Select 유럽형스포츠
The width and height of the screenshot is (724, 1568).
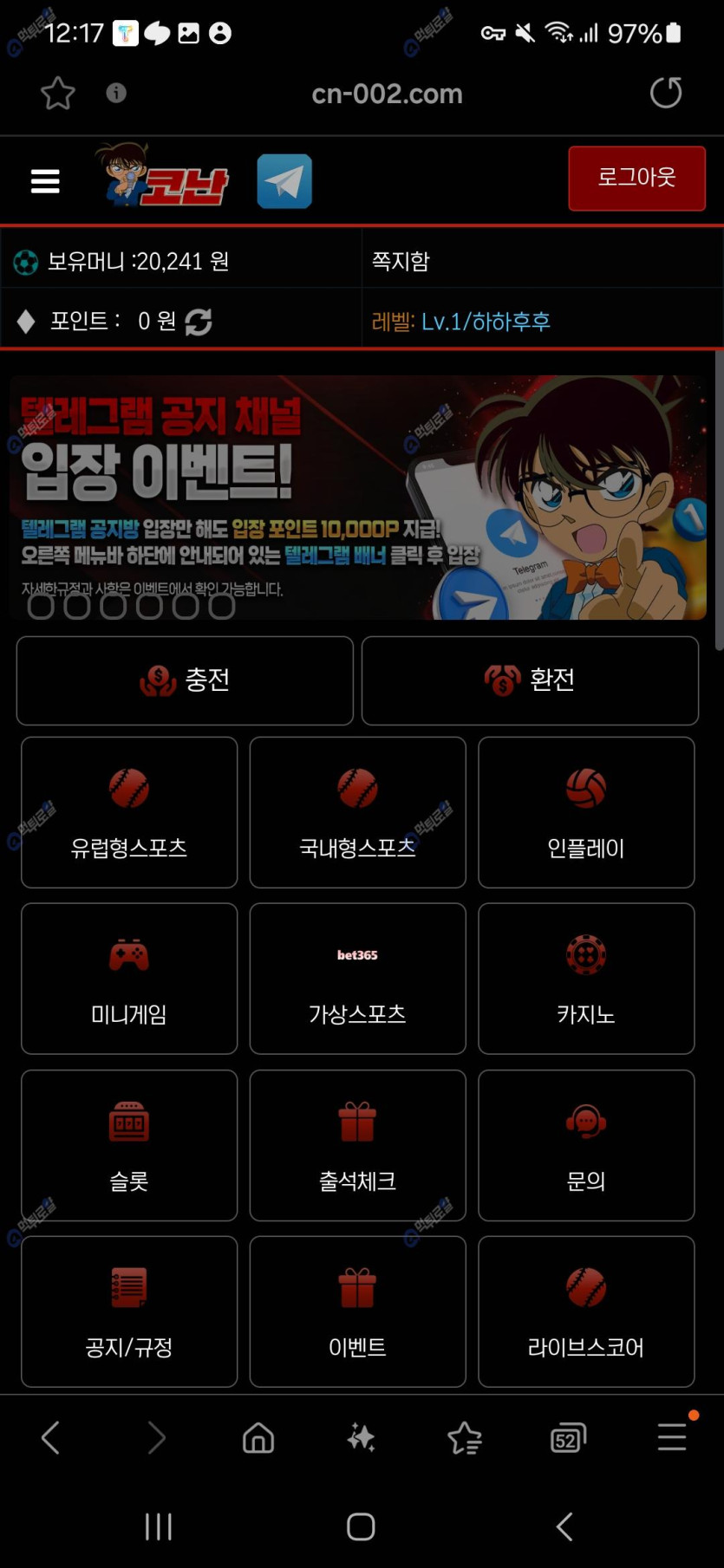tap(129, 812)
